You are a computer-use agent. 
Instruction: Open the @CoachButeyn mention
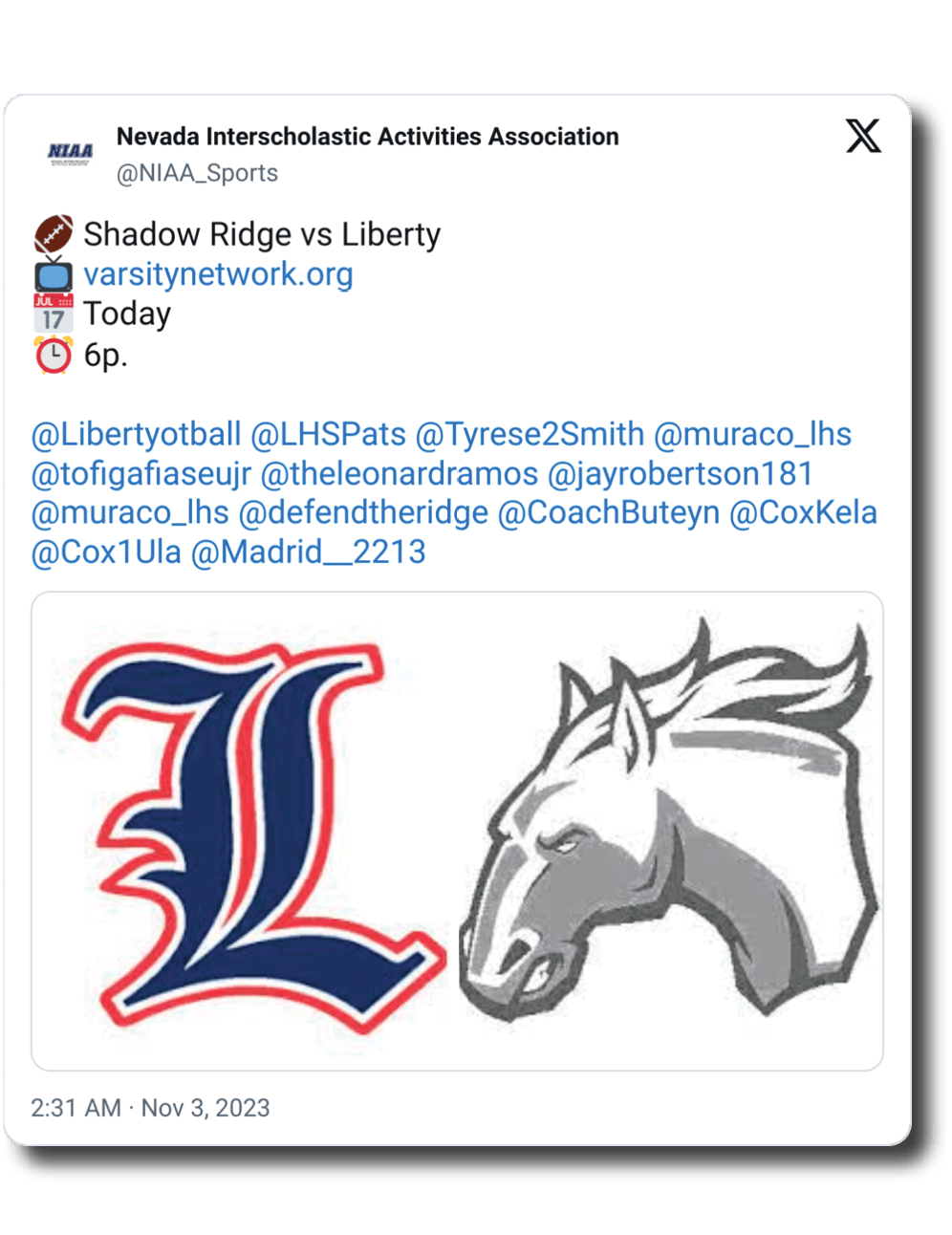608,512
